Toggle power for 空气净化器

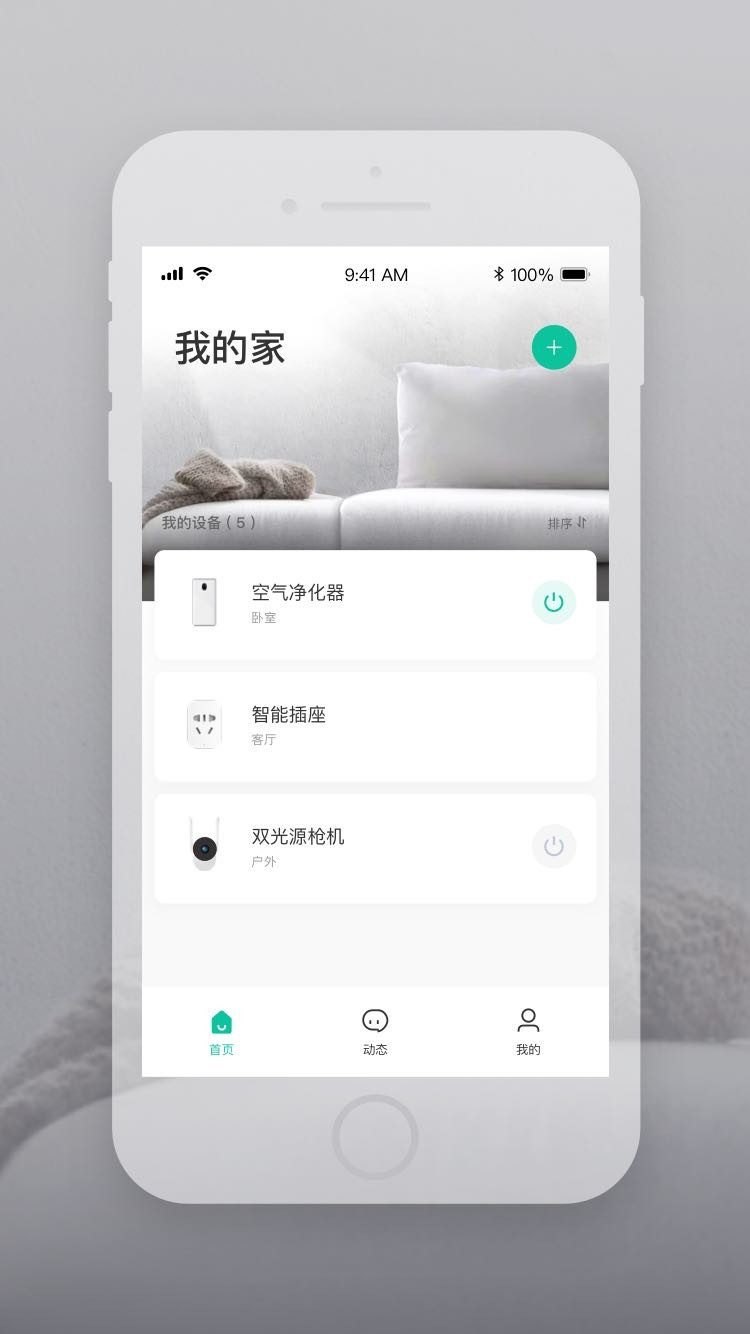pos(554,602)
